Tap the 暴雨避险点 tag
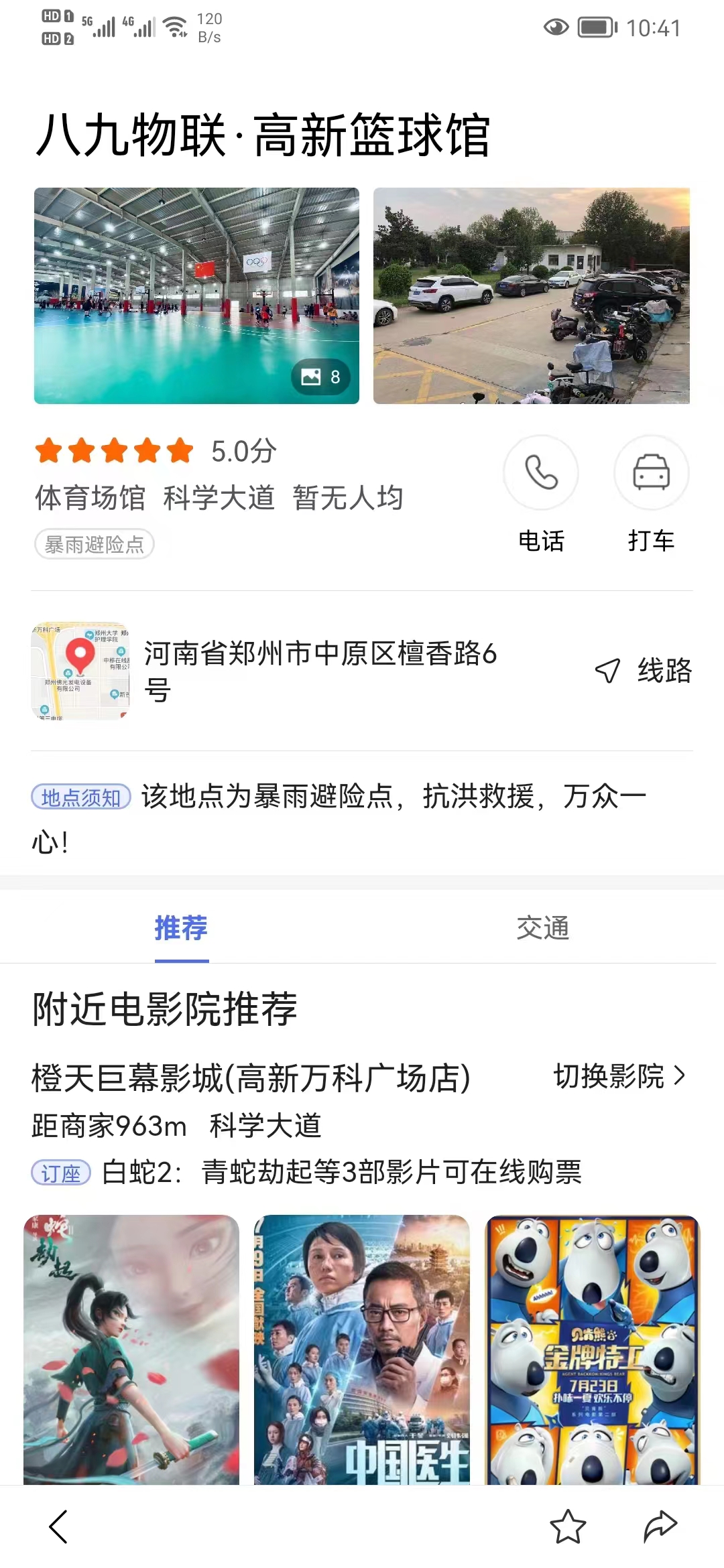Viewport: 724px width, 1568px height. click(95, 544)
